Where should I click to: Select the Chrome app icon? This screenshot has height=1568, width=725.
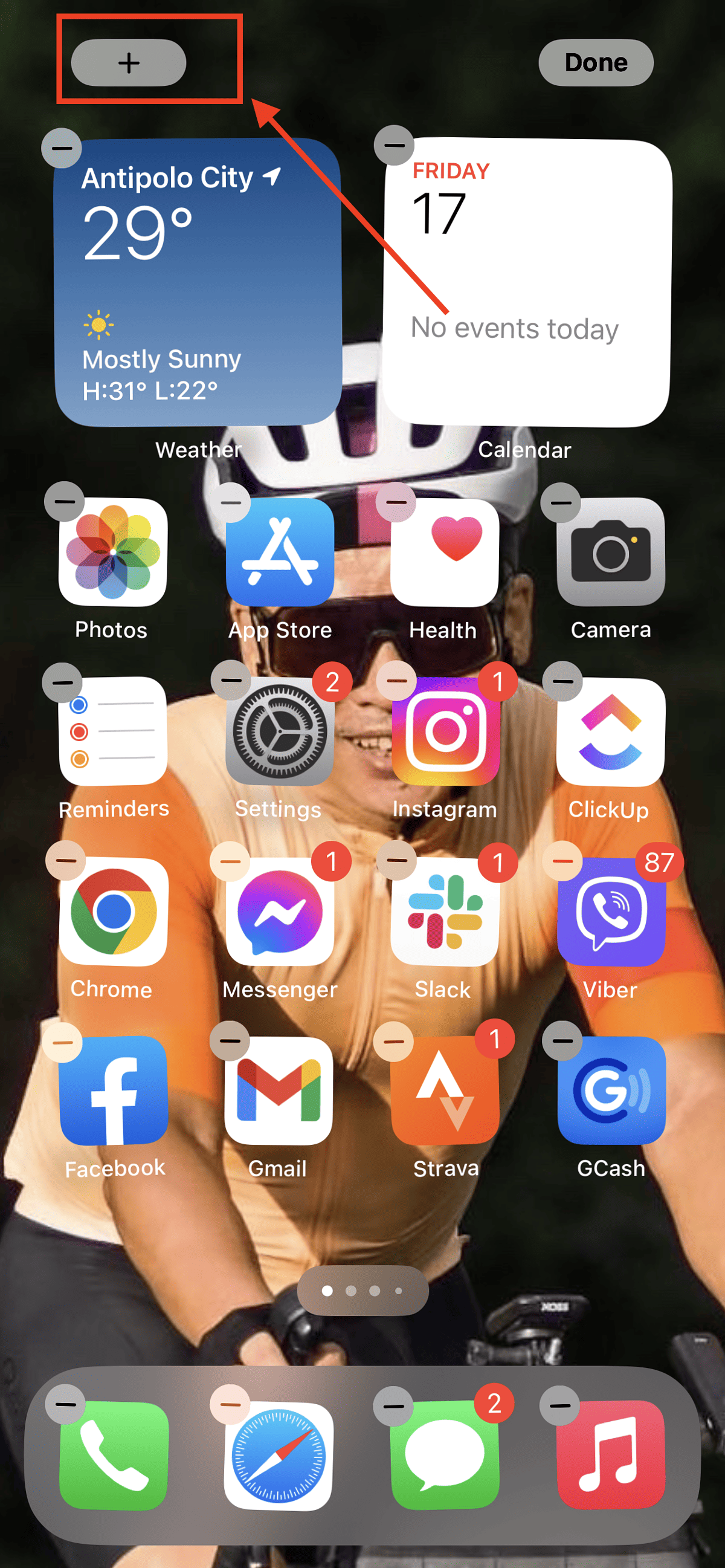click(113, 911)
